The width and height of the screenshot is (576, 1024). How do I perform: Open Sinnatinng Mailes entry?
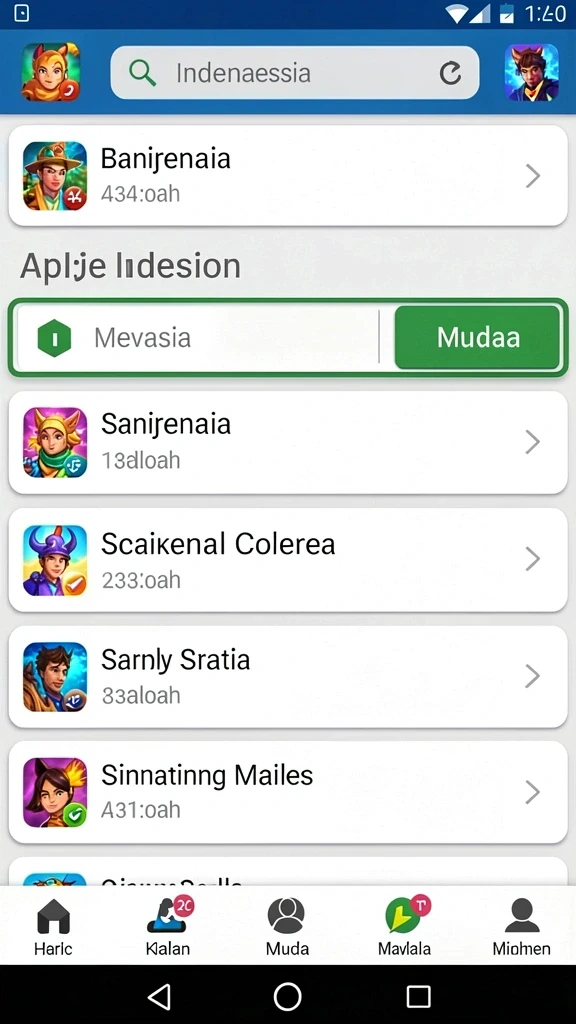(288, 792)
